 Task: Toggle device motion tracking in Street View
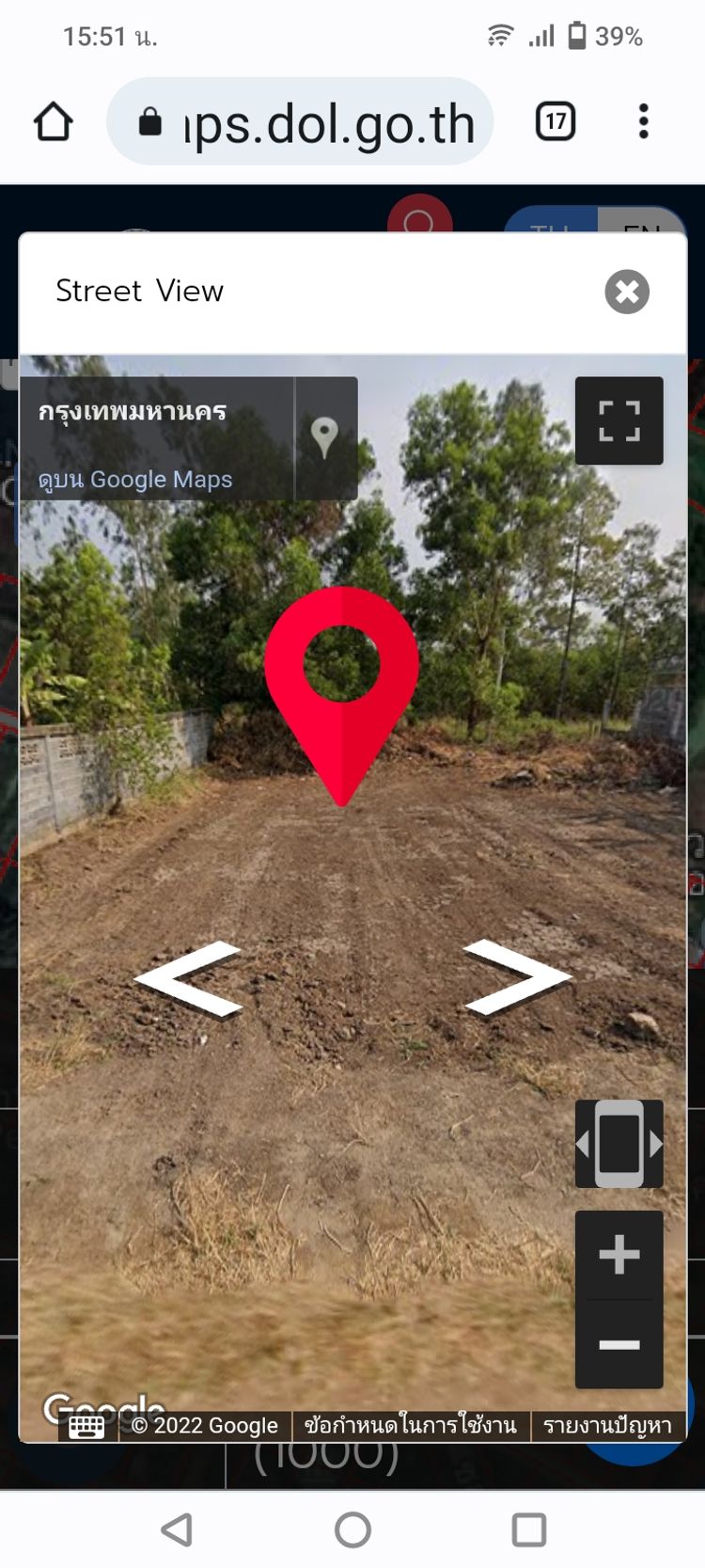[619, 1144]
